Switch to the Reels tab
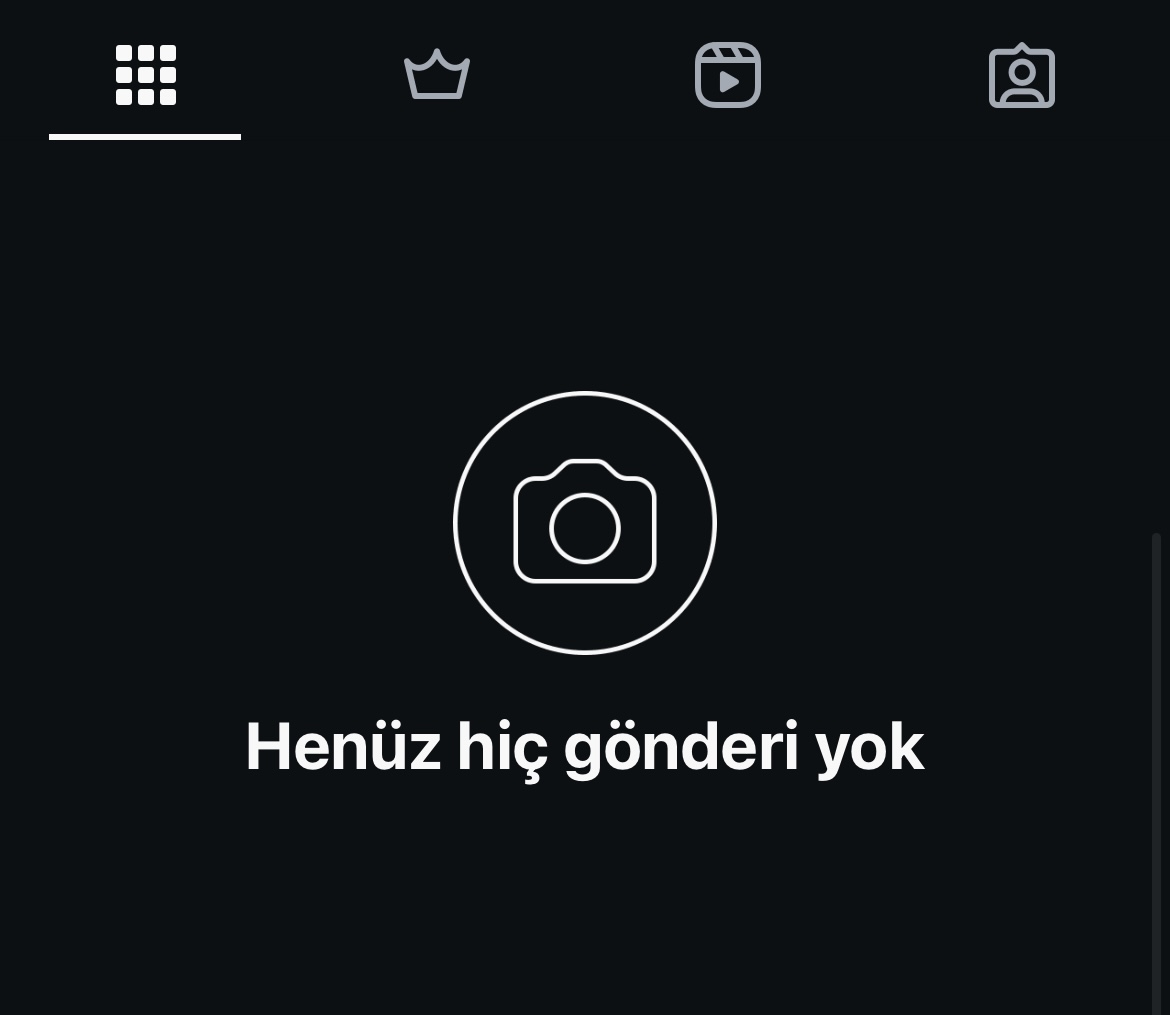Image resolution: width=1170 pixels, height=1015 pixels. pyautogui.click(x=728, y=75)
